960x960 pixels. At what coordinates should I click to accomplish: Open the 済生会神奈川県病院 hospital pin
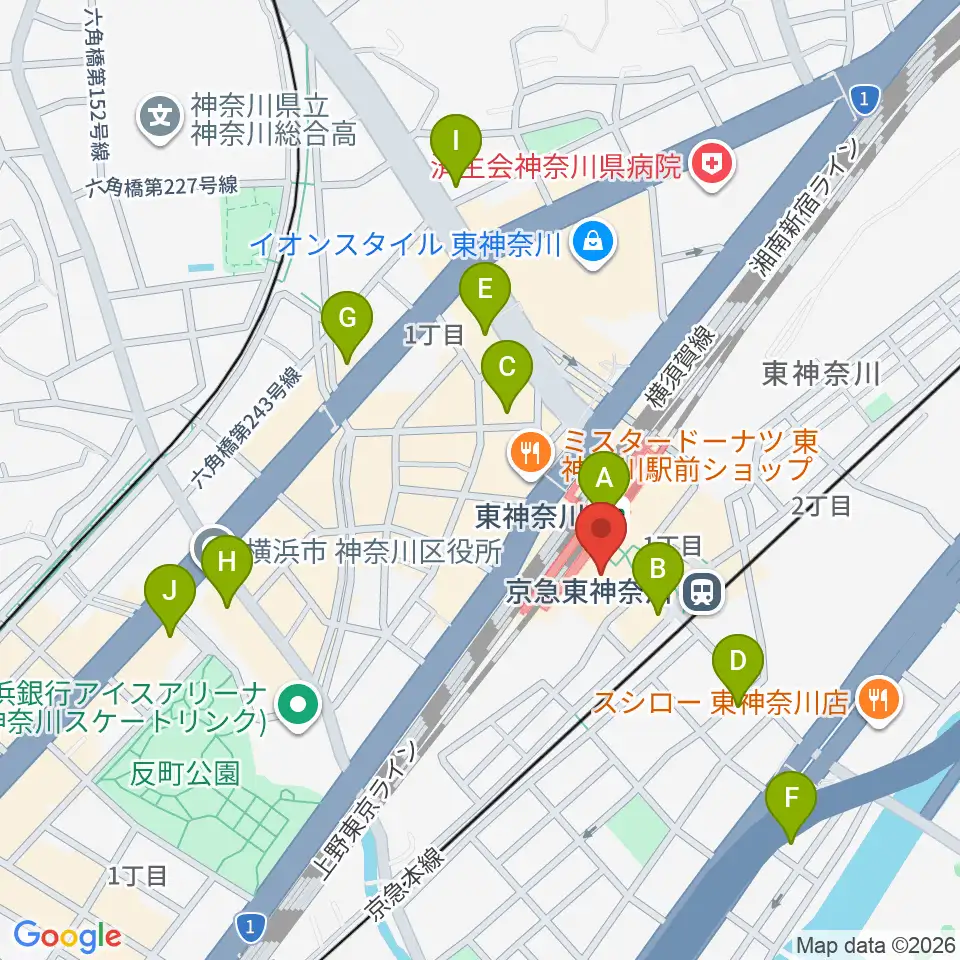point(711,165)
